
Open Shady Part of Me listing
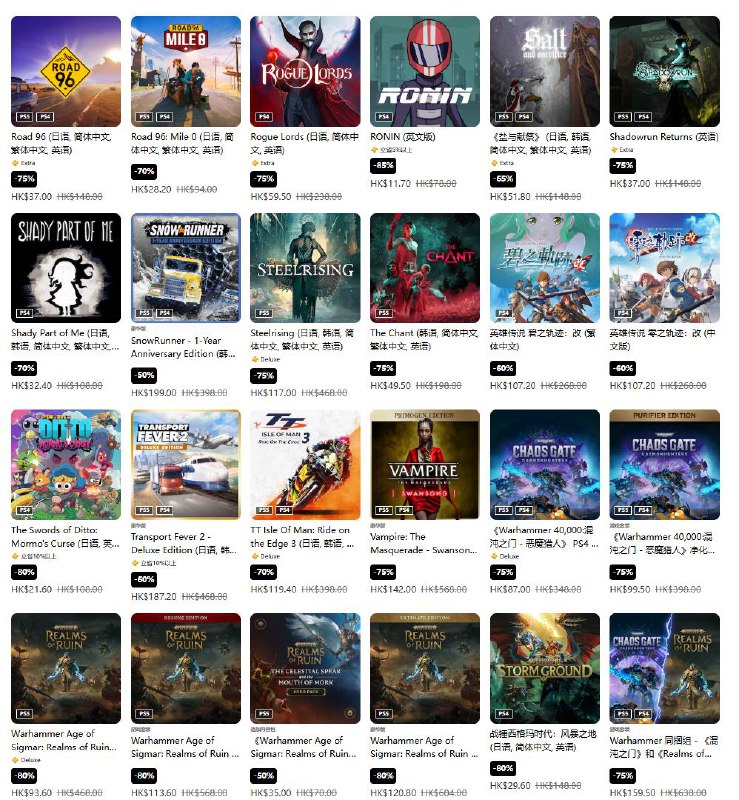[x=65, y=267]
